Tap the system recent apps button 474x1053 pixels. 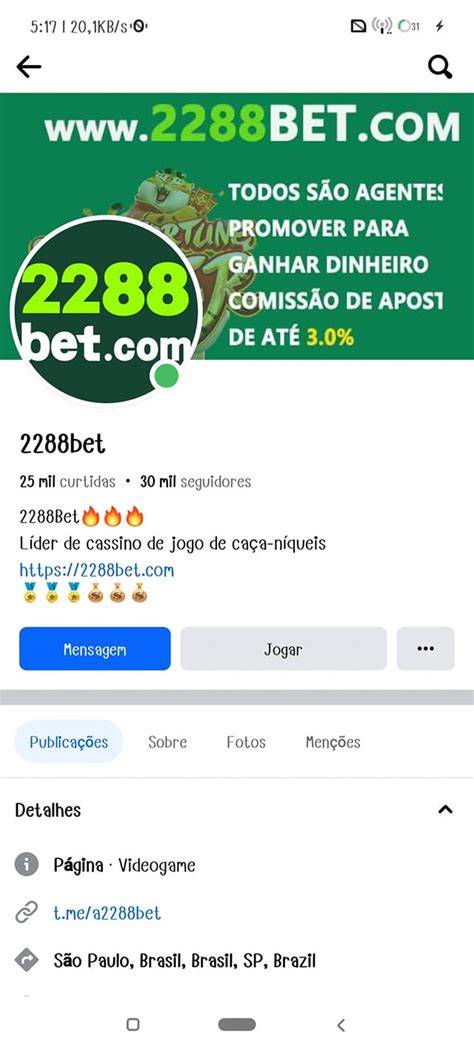(x=133, y=1025)
